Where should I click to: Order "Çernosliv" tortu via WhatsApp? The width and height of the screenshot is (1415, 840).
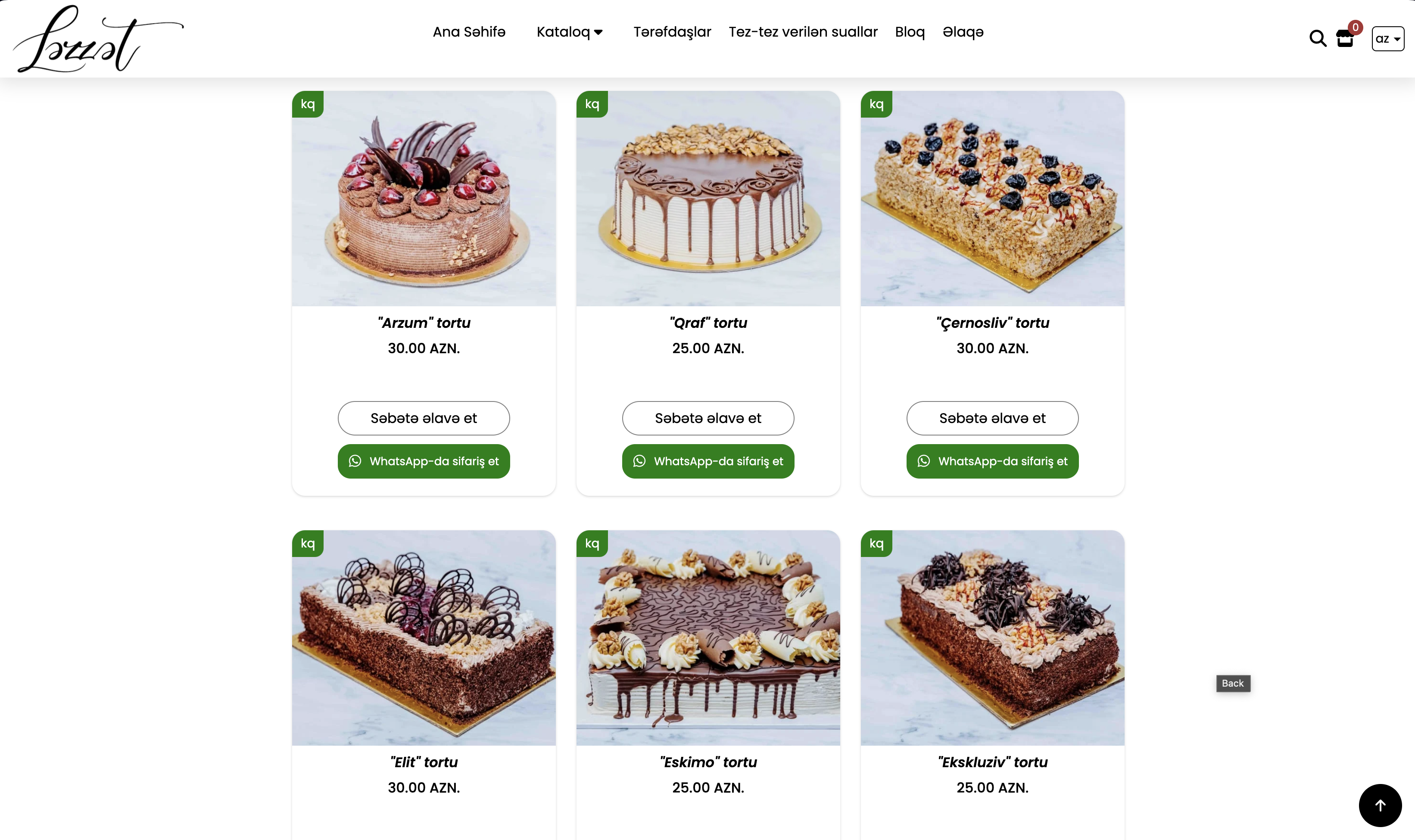tap(991, 461)
